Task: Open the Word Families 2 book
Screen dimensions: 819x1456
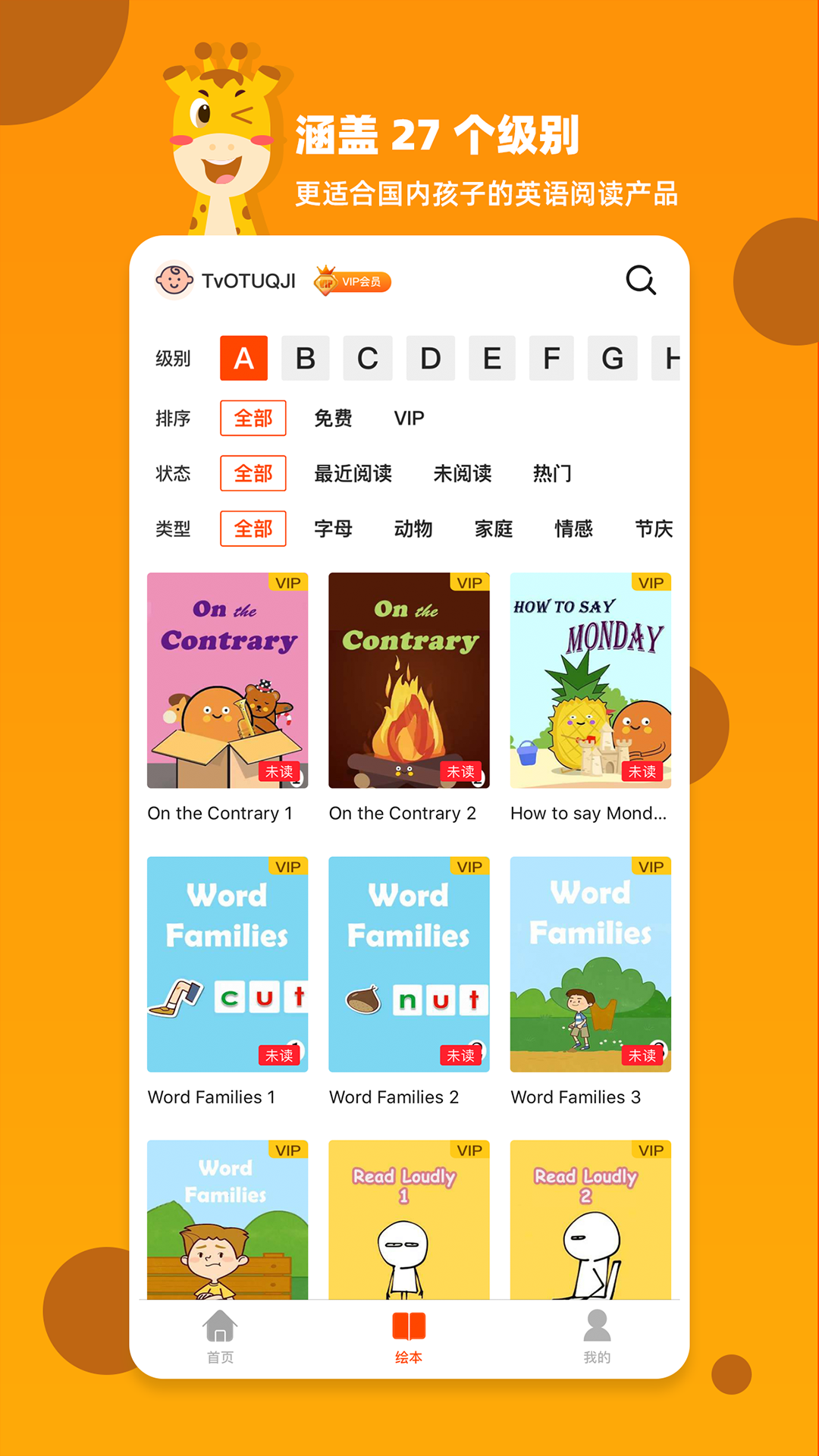Action: tap(409, 964)
